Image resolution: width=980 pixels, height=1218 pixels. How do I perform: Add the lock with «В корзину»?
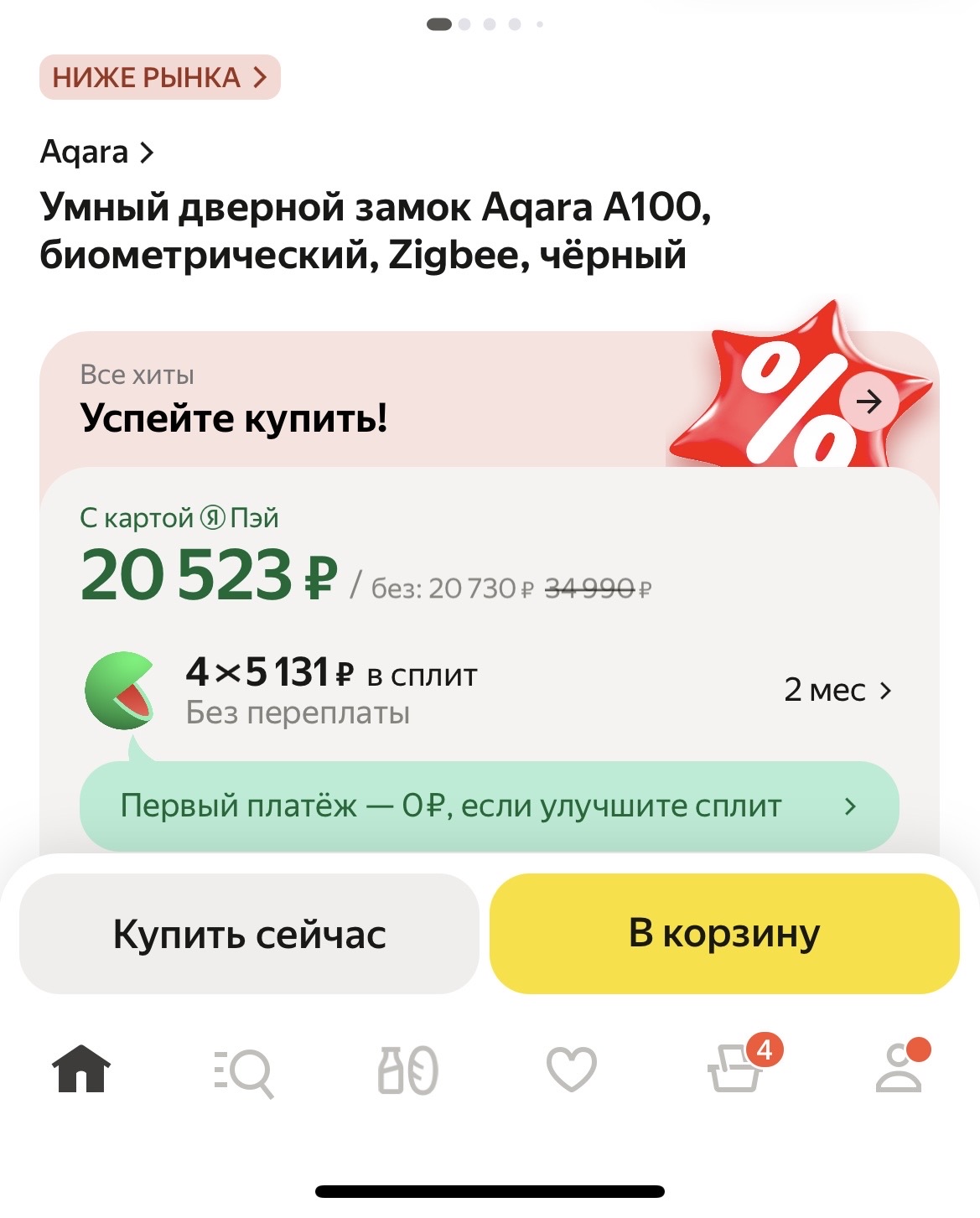[x=724, y=934]
